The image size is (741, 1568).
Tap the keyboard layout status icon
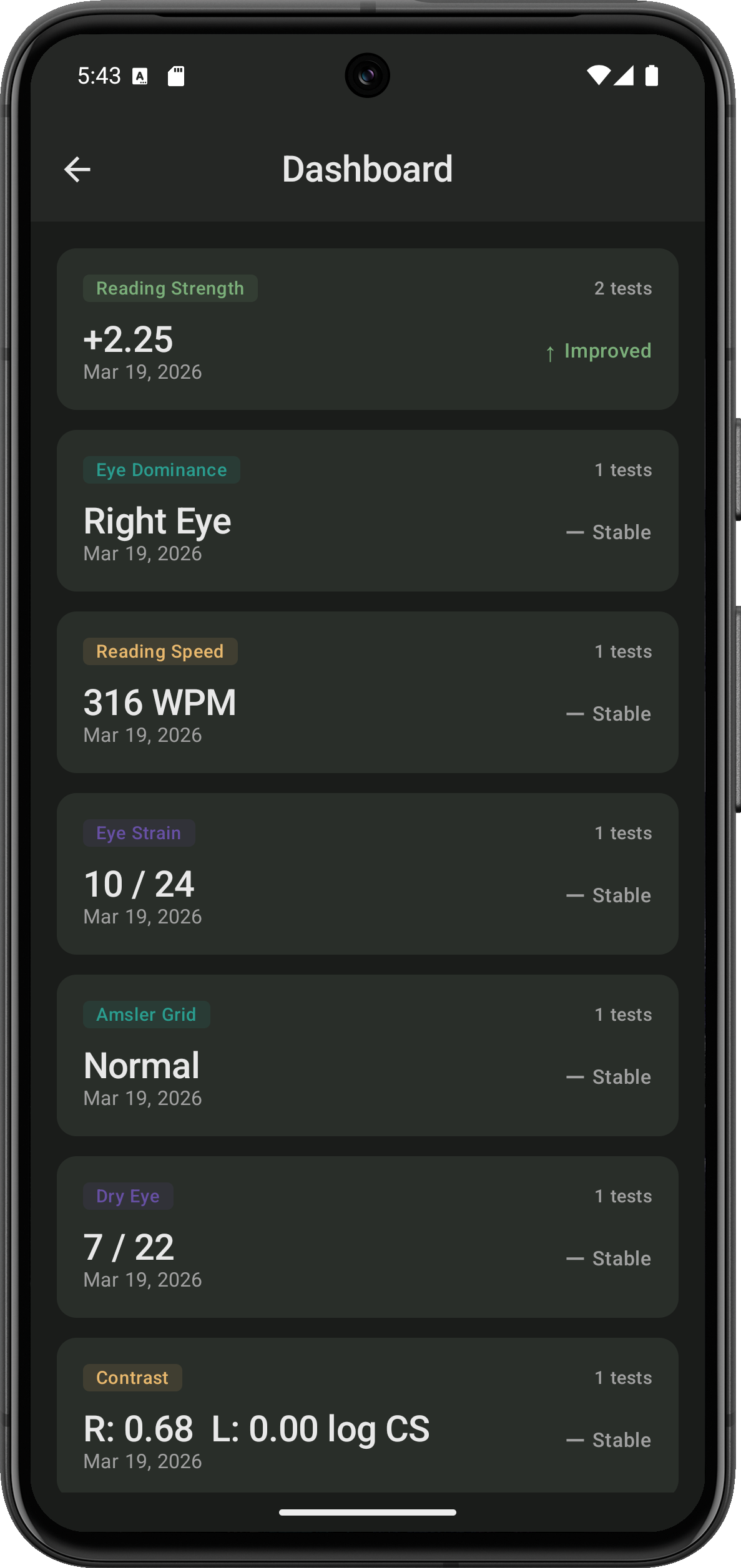[x=140, y=75]
